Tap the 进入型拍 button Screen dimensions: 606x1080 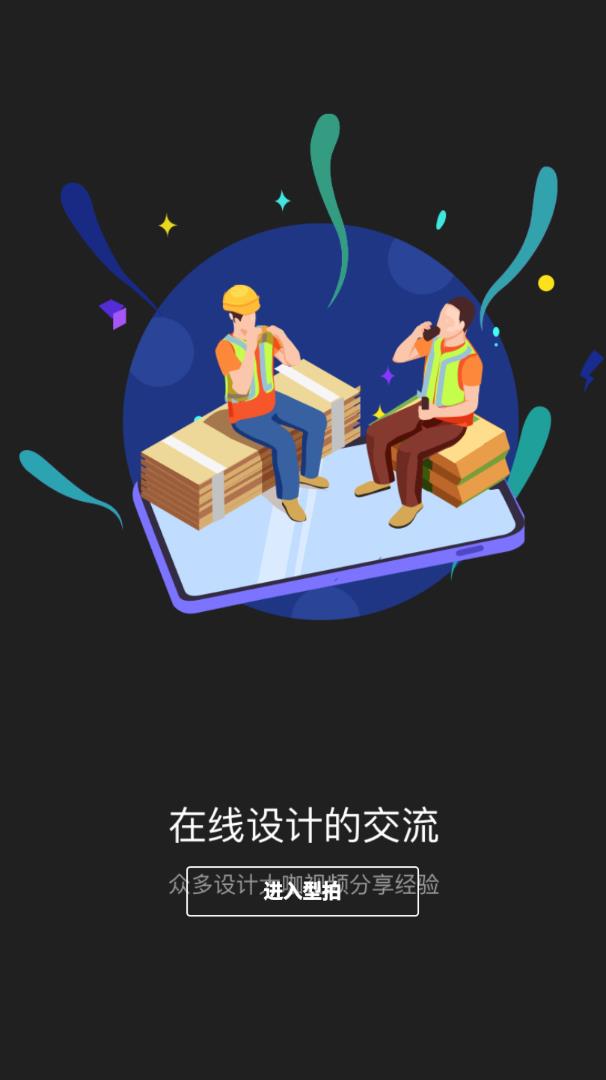coord(302,891)
